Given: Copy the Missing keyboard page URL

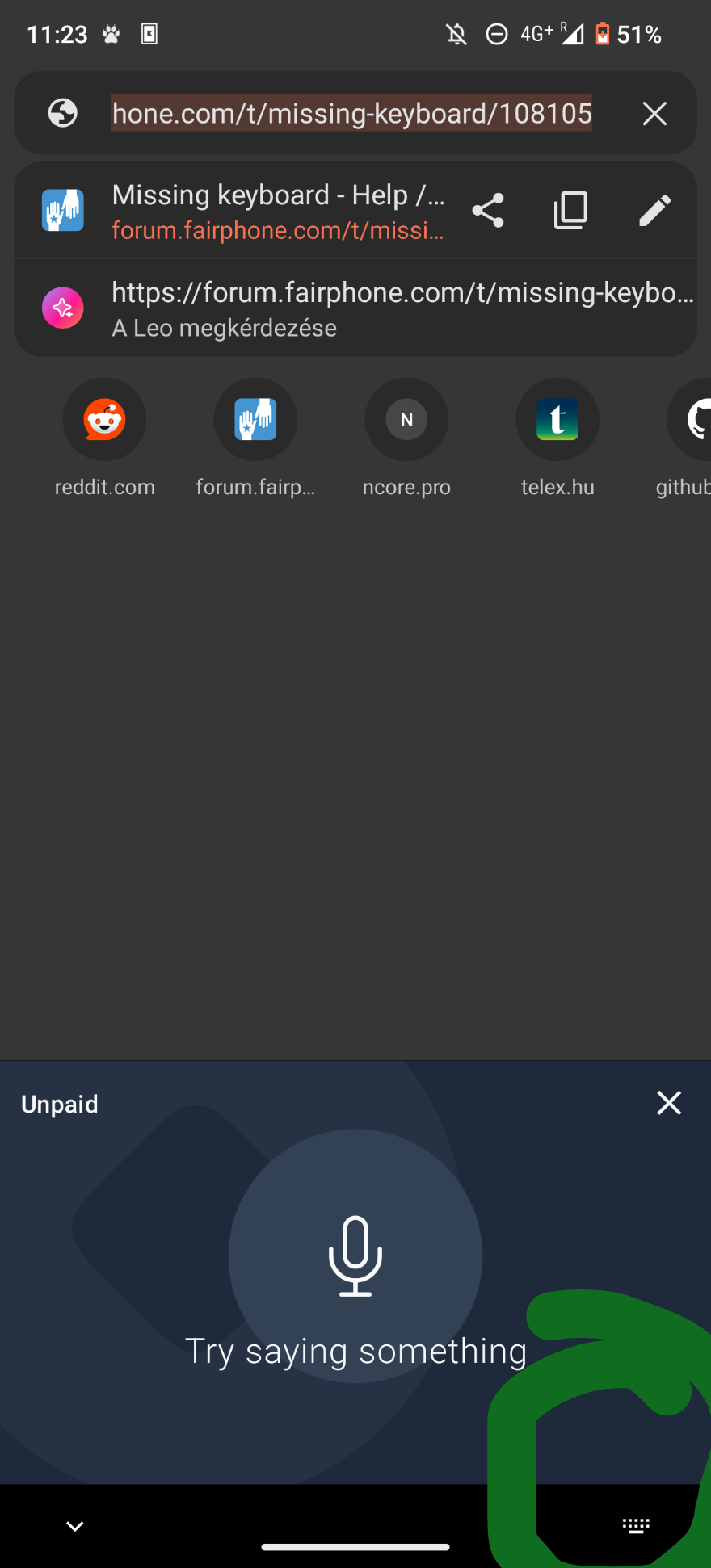Looking at the screenshot, I should coord(570,211).
